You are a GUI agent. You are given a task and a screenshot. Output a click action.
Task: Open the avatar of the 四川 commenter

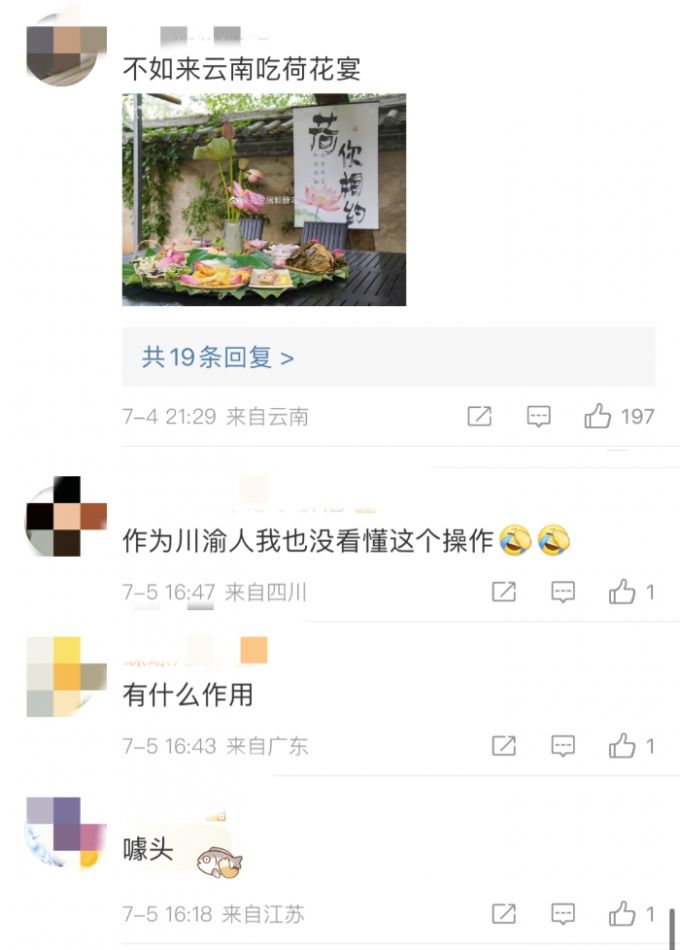[65, 517]
